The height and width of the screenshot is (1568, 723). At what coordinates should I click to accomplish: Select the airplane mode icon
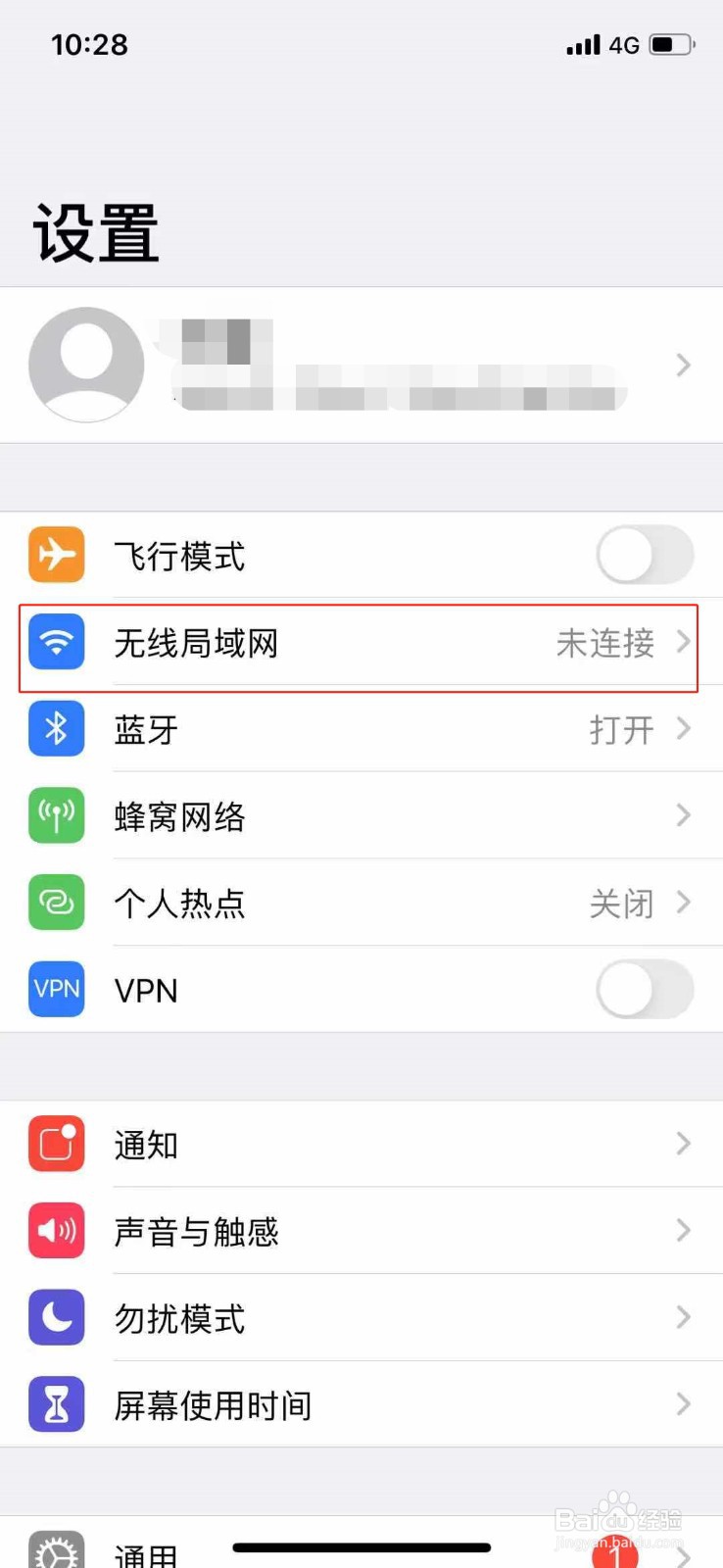56,554
